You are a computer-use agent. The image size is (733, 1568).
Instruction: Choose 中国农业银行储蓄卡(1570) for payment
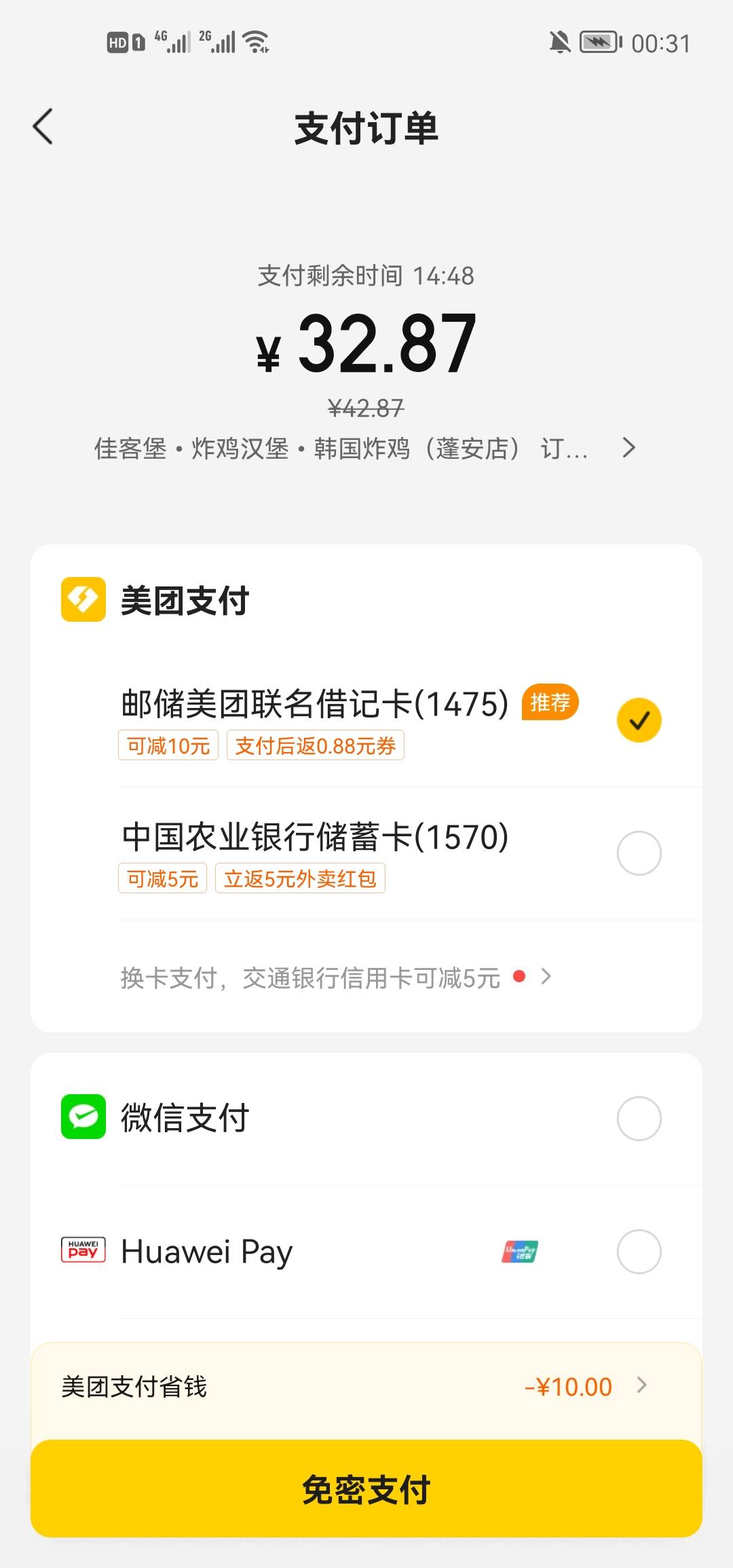click(639, 853)
